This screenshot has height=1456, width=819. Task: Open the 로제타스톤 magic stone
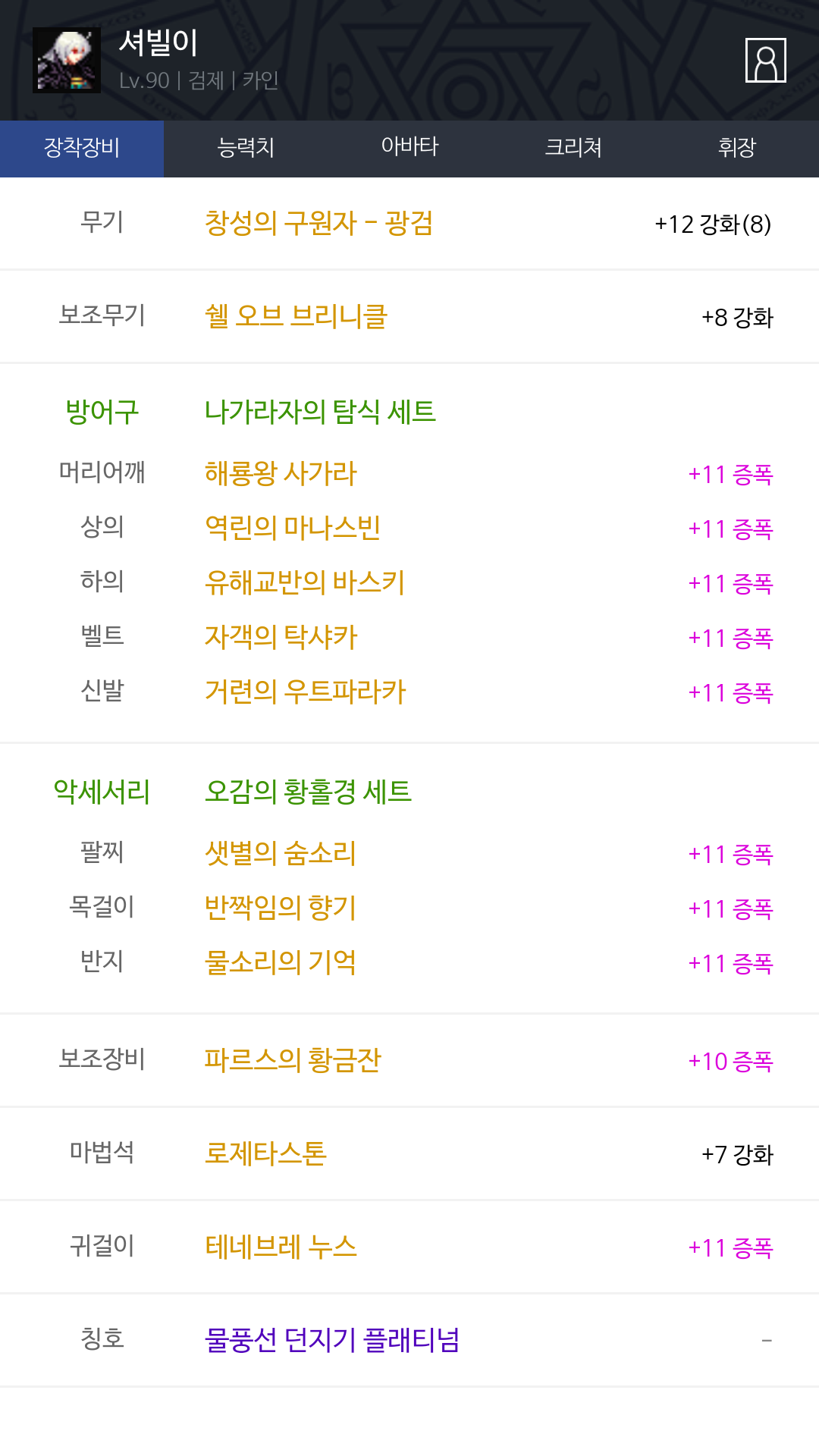click(265, 1154)
